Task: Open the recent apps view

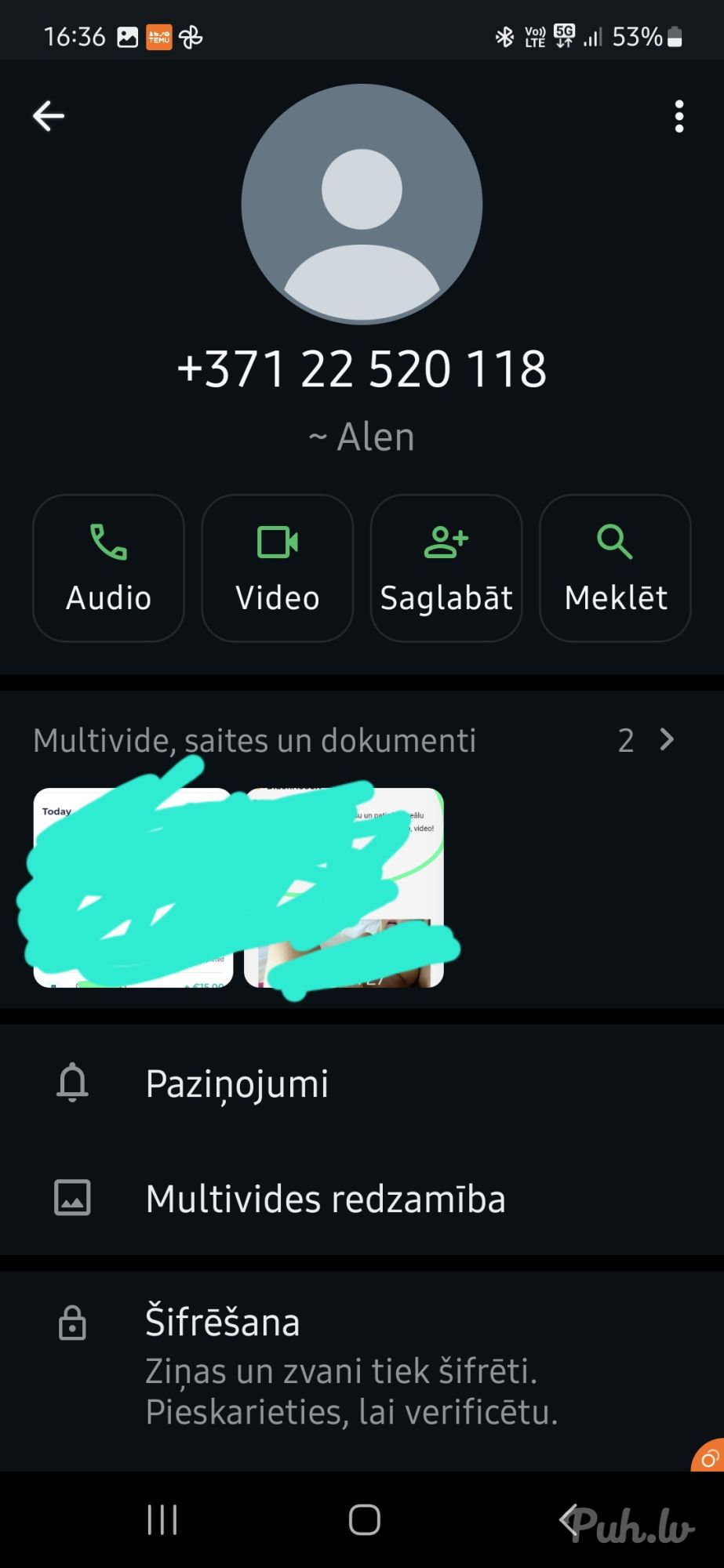Action: pyautogui.click(x=162, y=1520)
